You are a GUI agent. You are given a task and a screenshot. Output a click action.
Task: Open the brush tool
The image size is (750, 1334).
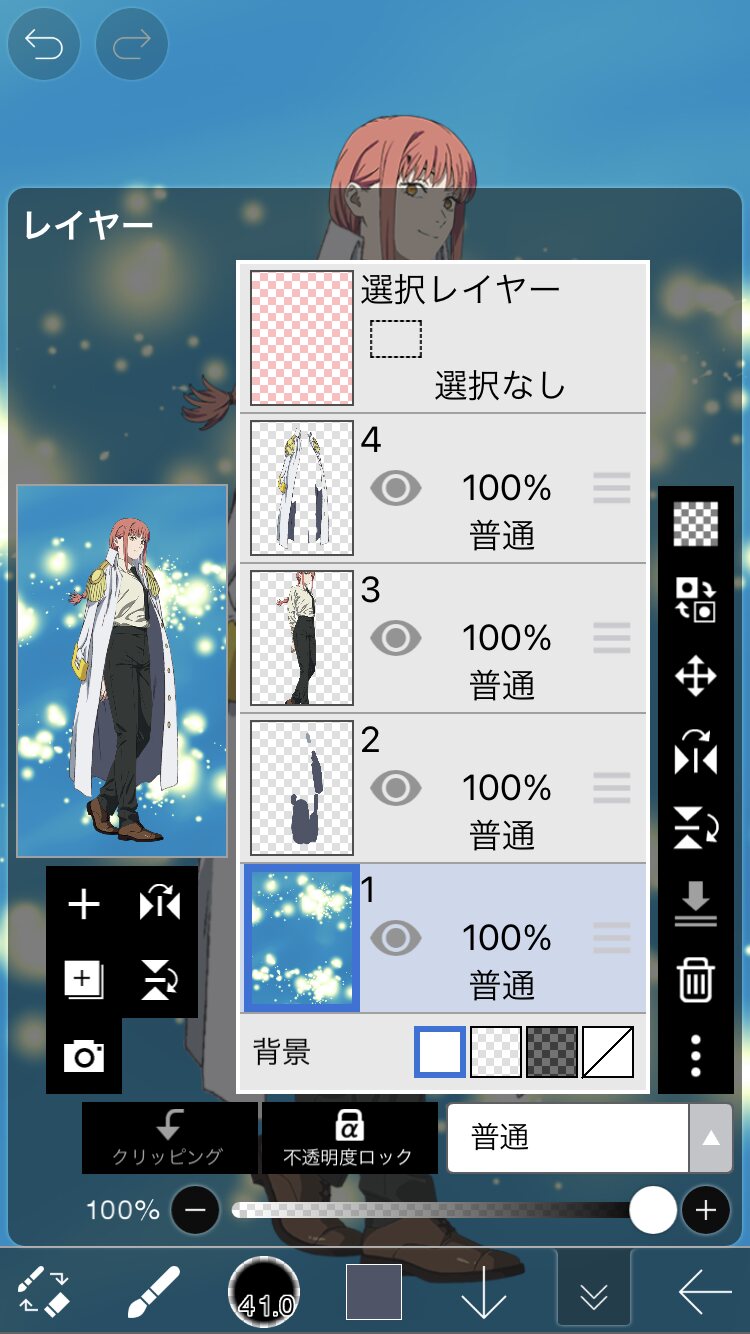click(x=154, y=1292)
